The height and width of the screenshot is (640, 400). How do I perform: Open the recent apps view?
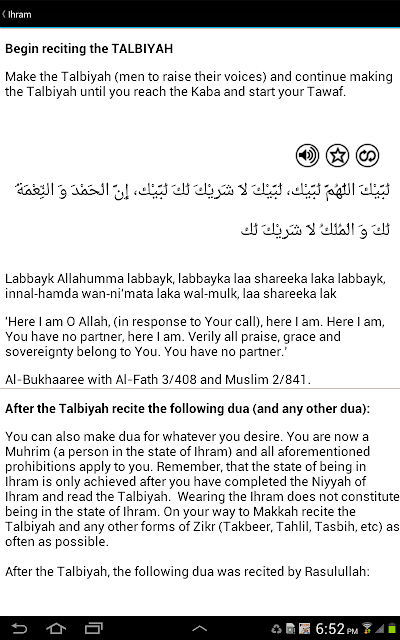point(93,628)
